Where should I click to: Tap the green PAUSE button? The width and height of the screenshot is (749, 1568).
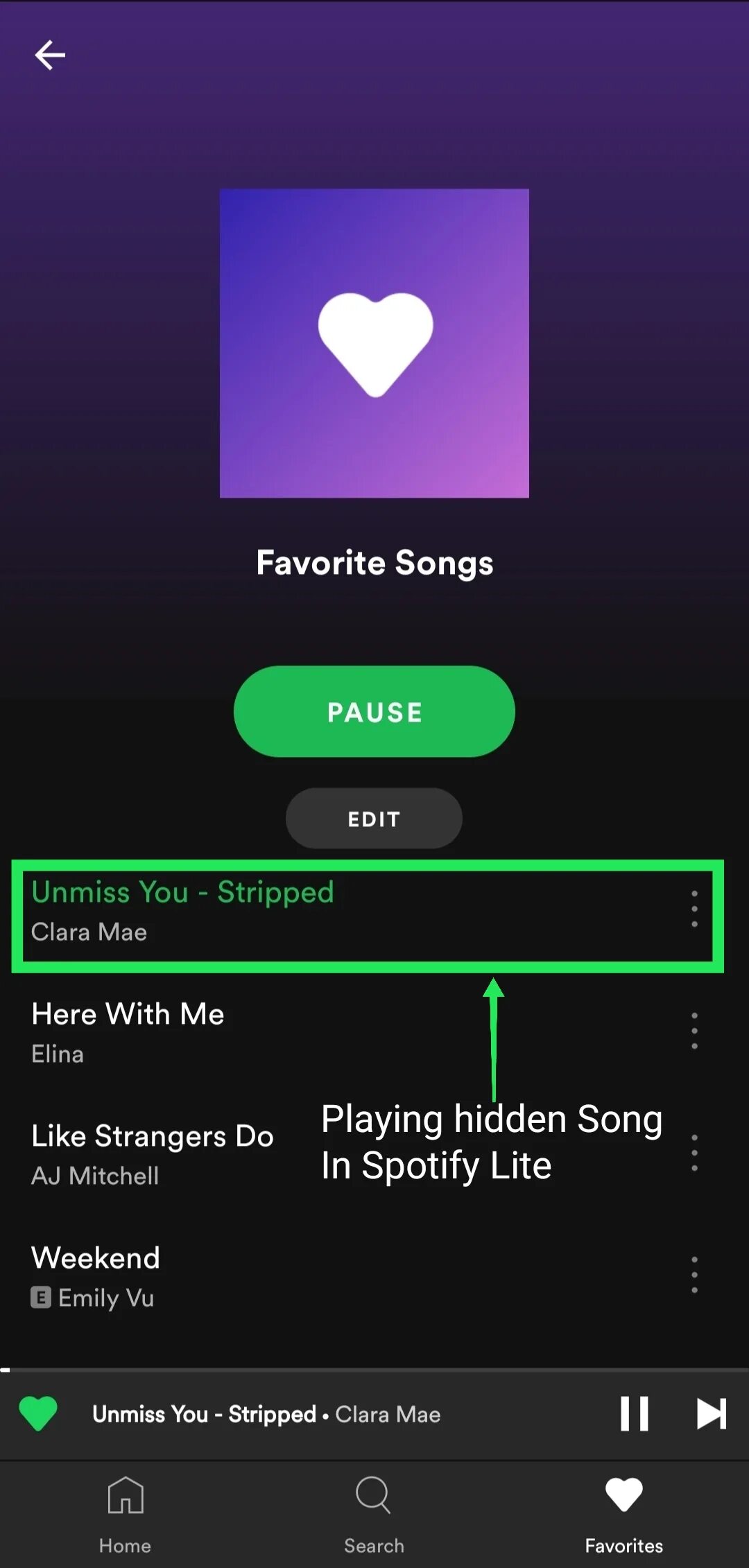coord(374,712)
